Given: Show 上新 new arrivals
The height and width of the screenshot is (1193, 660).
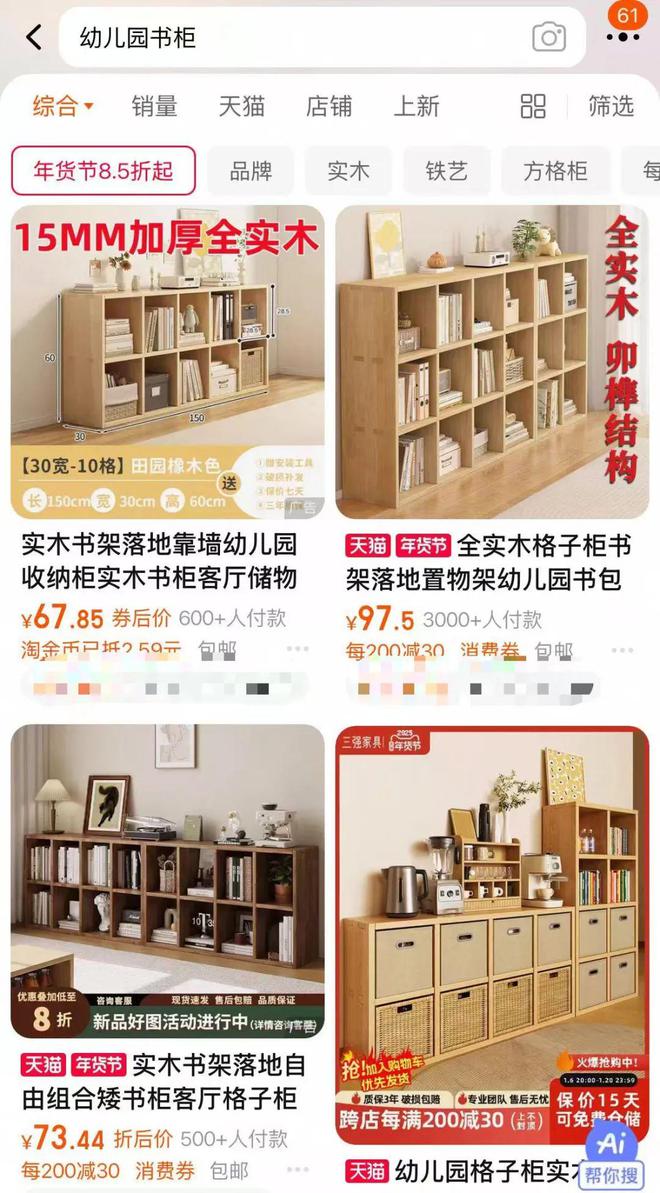Looking at the screenshot, I should tap(416, 106).
